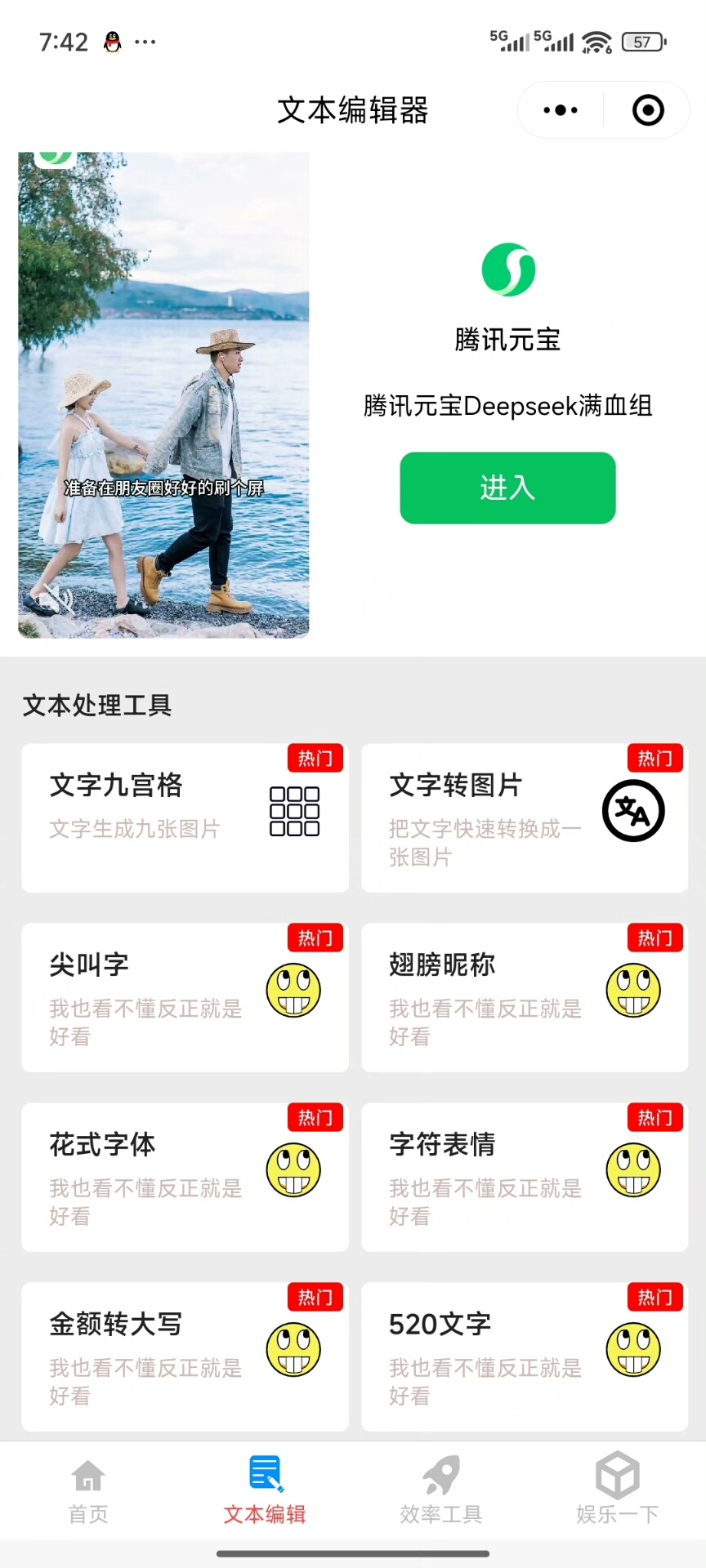706x1568 pixels.
Task: Select the 尖叫字 tool card
Action: 185,996
